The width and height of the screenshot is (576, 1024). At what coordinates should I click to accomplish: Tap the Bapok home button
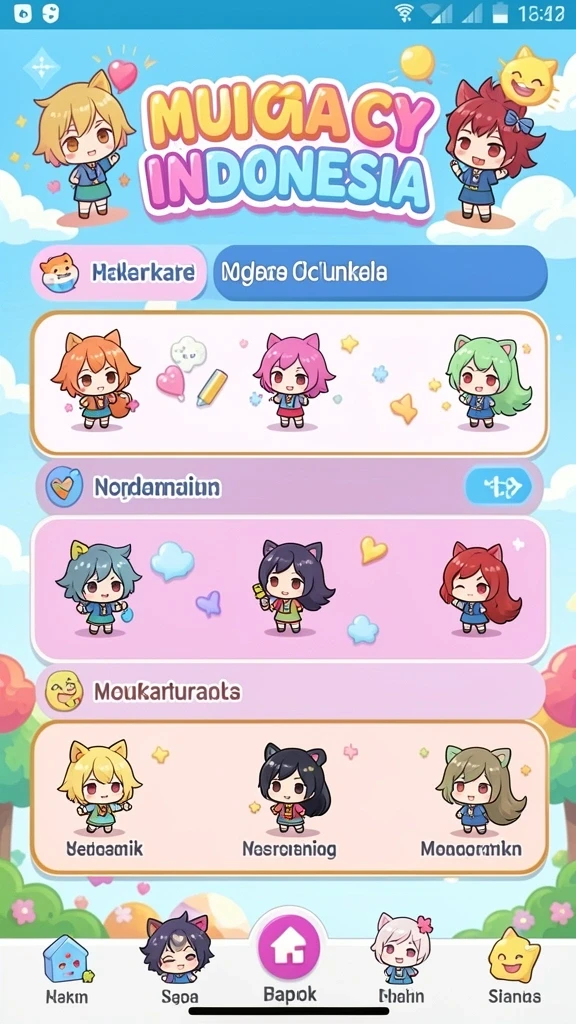[x=289, y=960]
